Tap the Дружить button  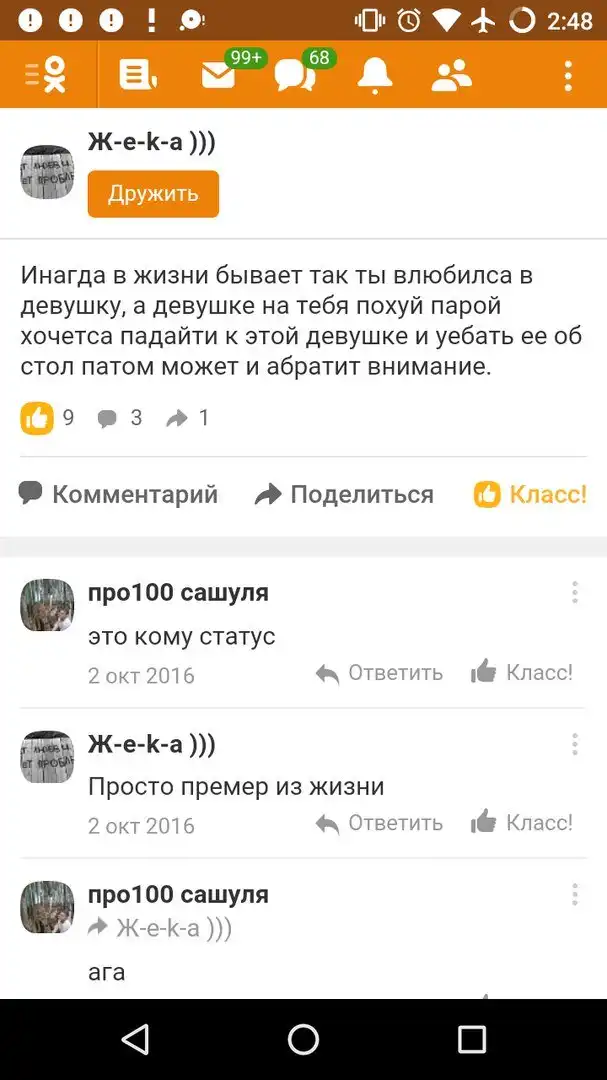(153, 194)
